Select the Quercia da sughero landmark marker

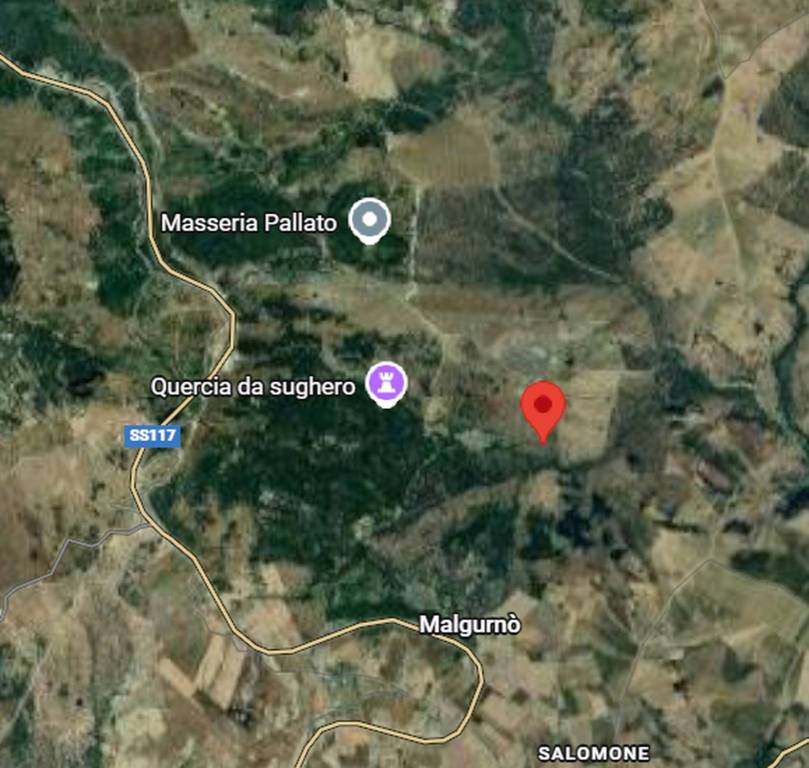pos(387,382)
